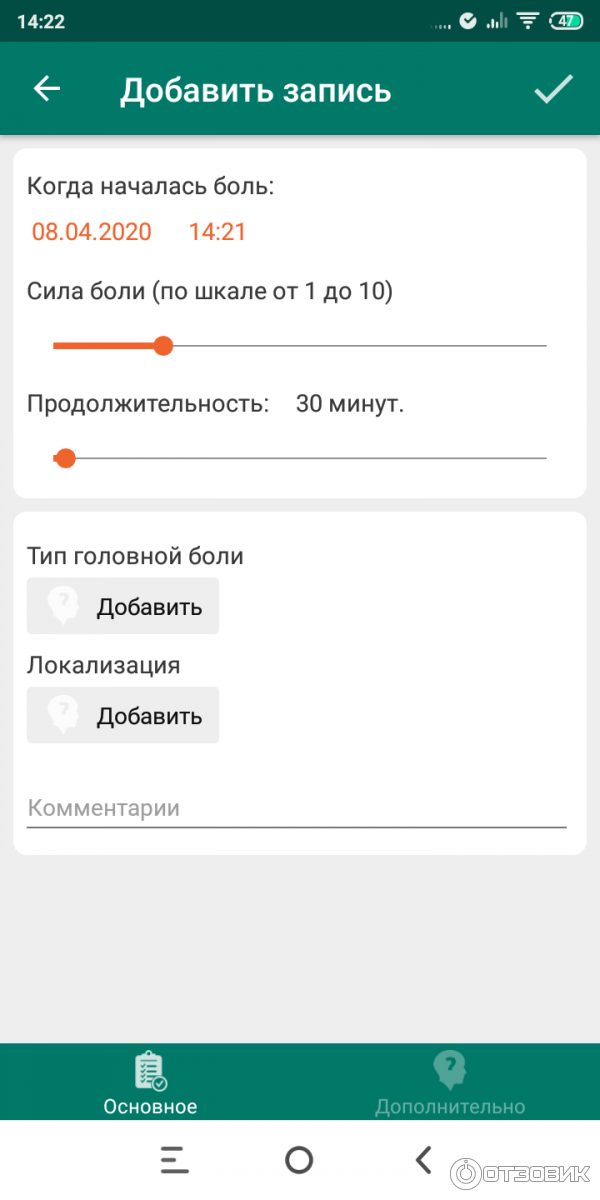Add a headache type
This screenshot has height=1200, width=600.
(123, 606)
